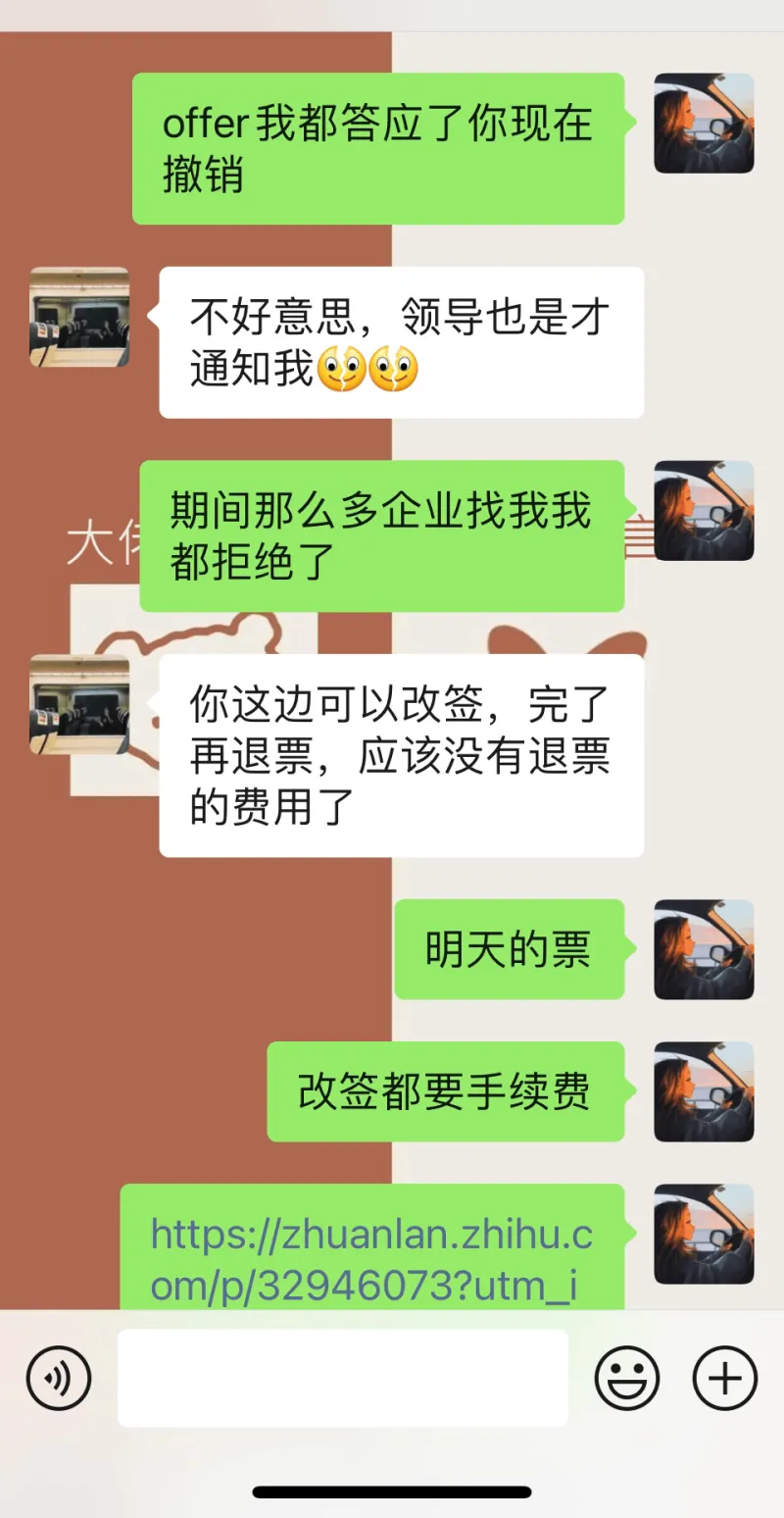Open sender avatar beside "offer我都答应了" message
The image size is (784, 1518).
[x=704, y=124]
